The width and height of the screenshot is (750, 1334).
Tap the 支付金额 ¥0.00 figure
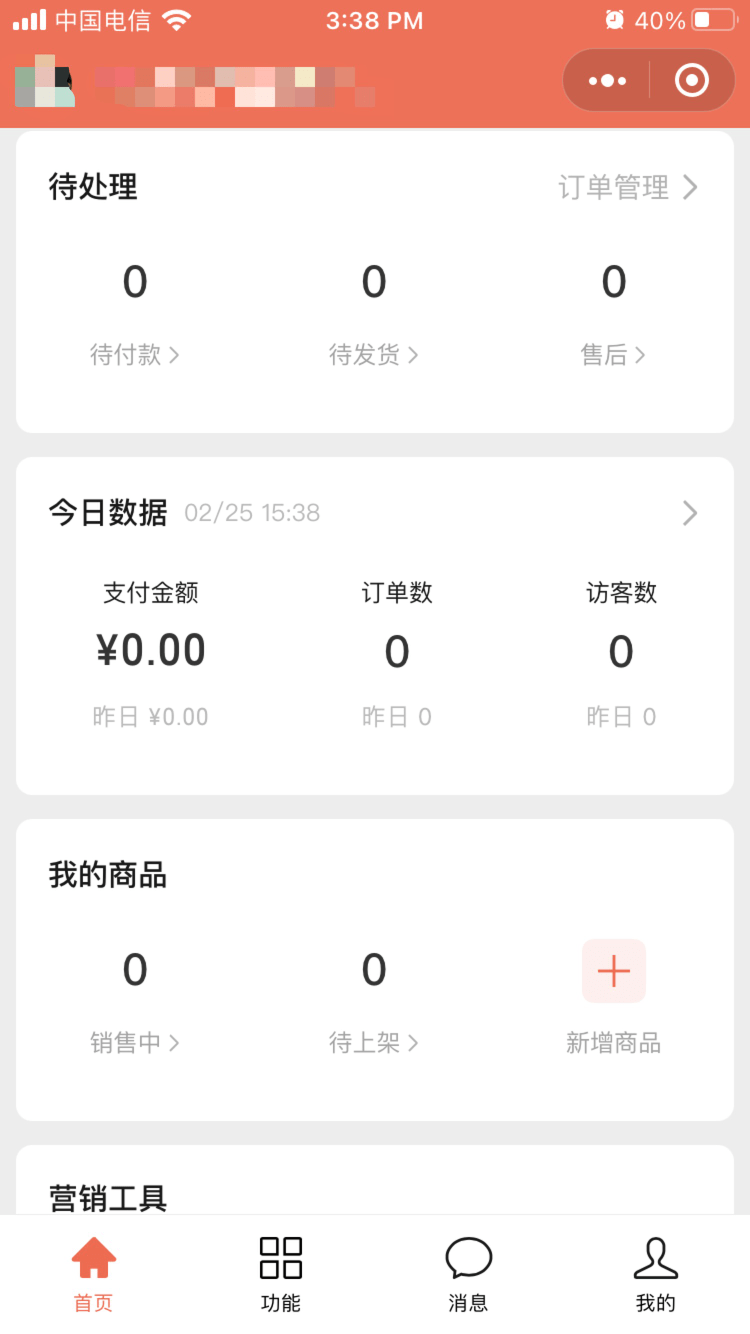pyautogui.click(x=152, y=650)
